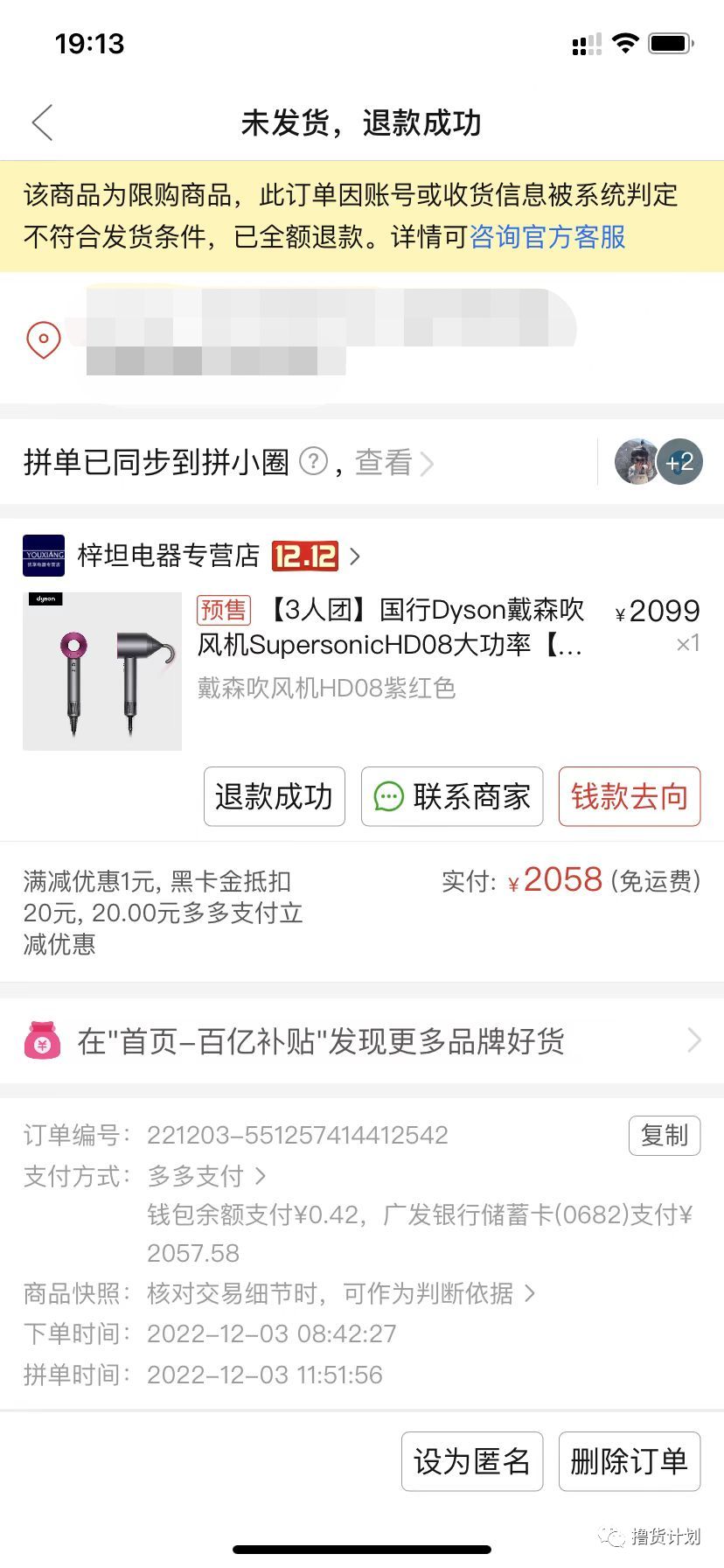Click the red location pin icon
The height and width of the screenshot is (1568, 724).
pyautogui.click(x=43, y=339)
